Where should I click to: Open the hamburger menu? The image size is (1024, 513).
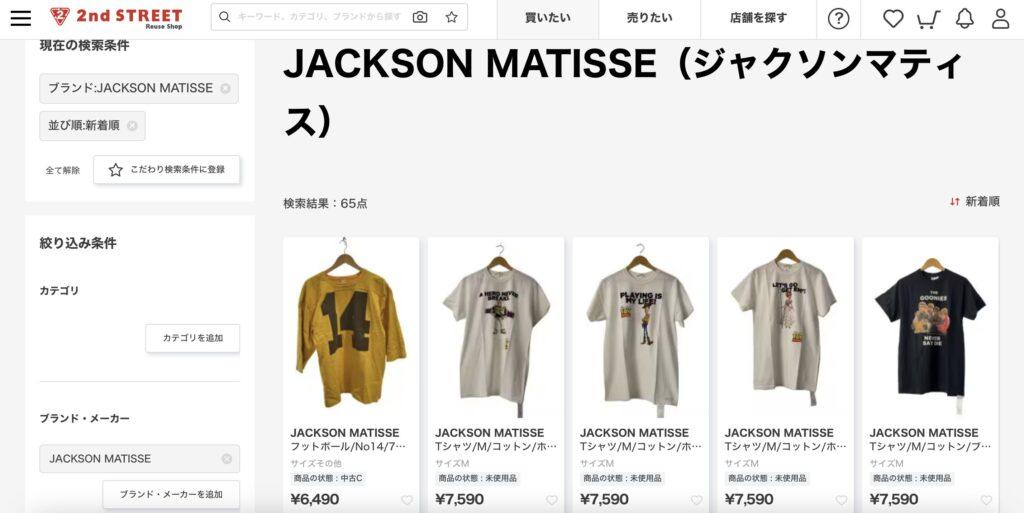click(20, 18)
